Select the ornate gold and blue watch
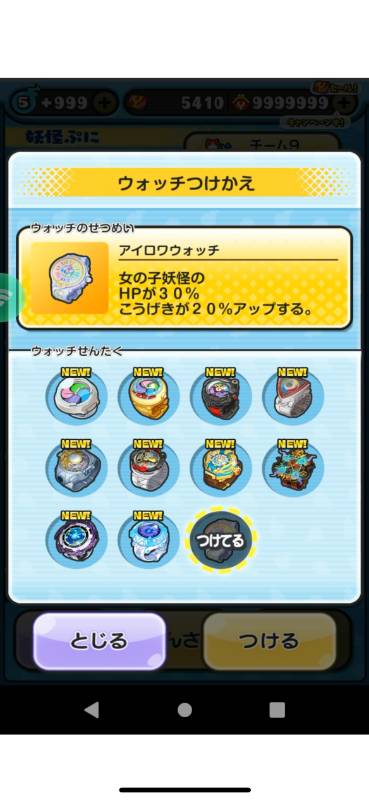Screen dimensions: 369x800 point(221,467)
